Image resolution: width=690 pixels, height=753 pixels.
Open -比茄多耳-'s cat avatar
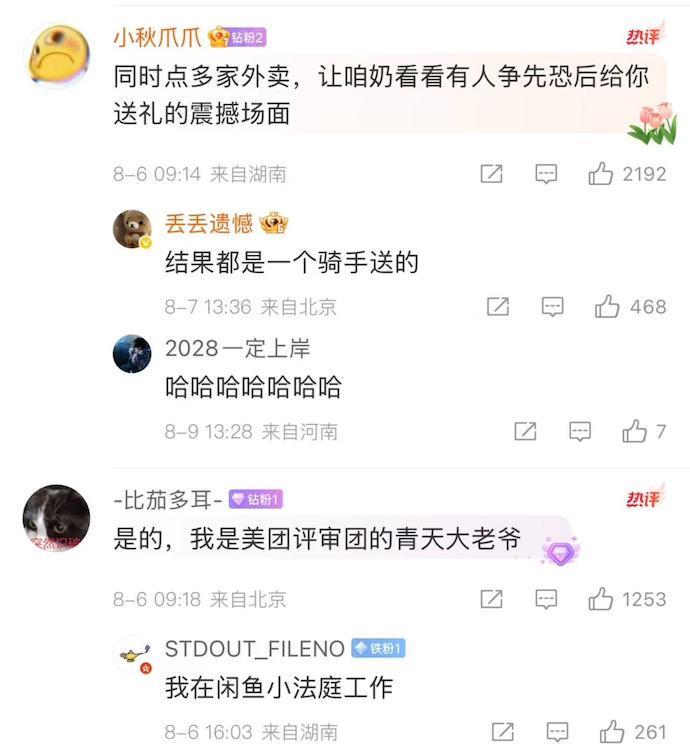tap(57, 519)
